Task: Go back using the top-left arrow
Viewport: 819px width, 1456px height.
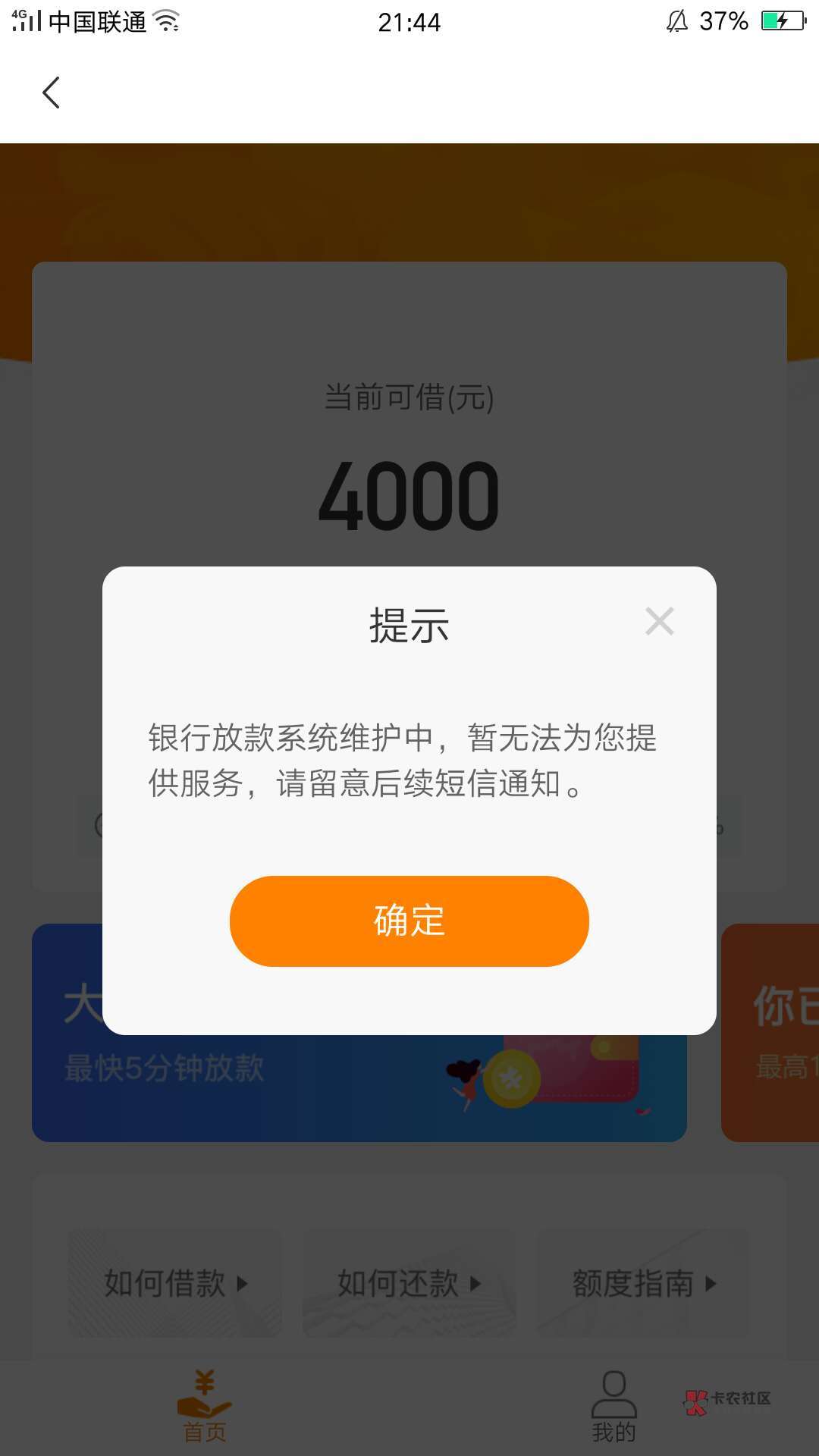Action: click(51, 93)
